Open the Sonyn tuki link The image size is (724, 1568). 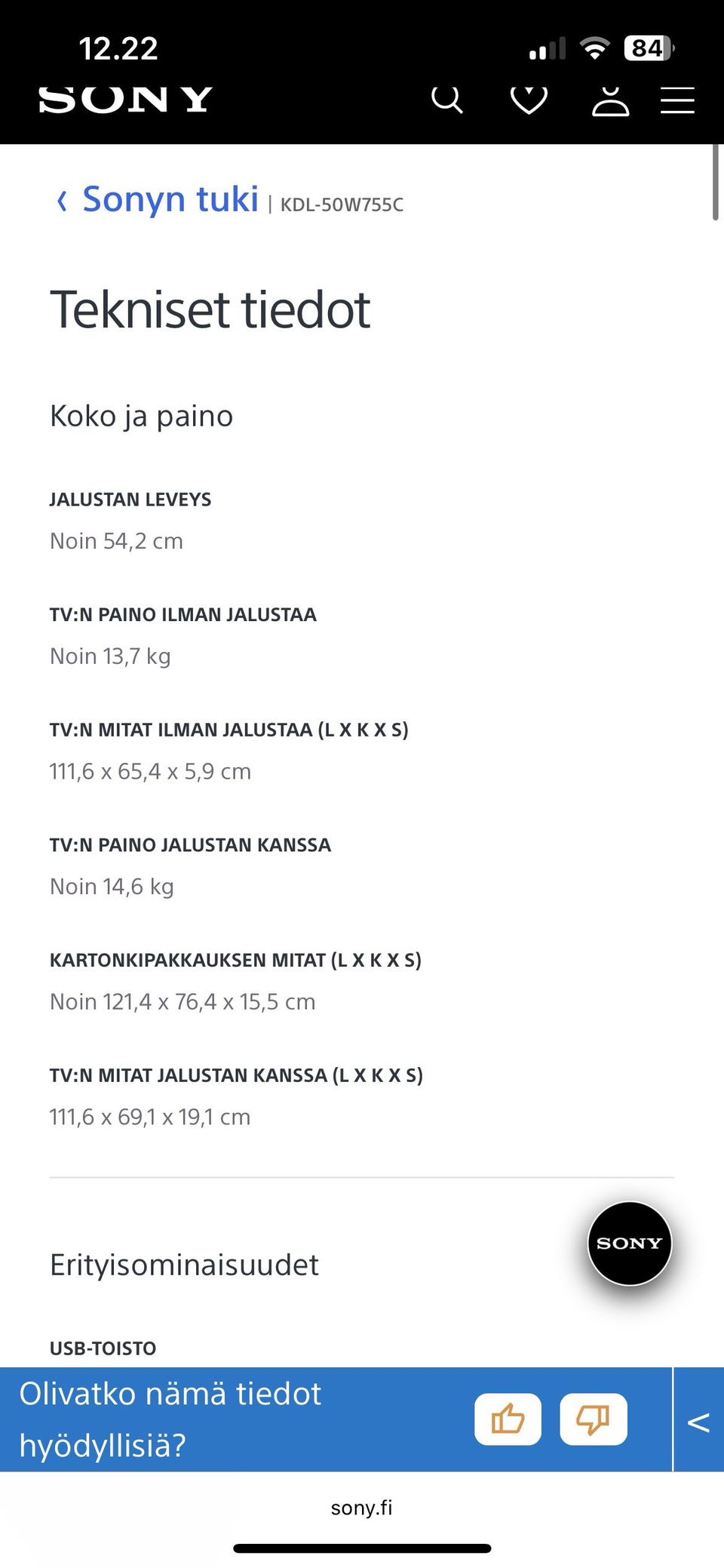click(171, 198)
